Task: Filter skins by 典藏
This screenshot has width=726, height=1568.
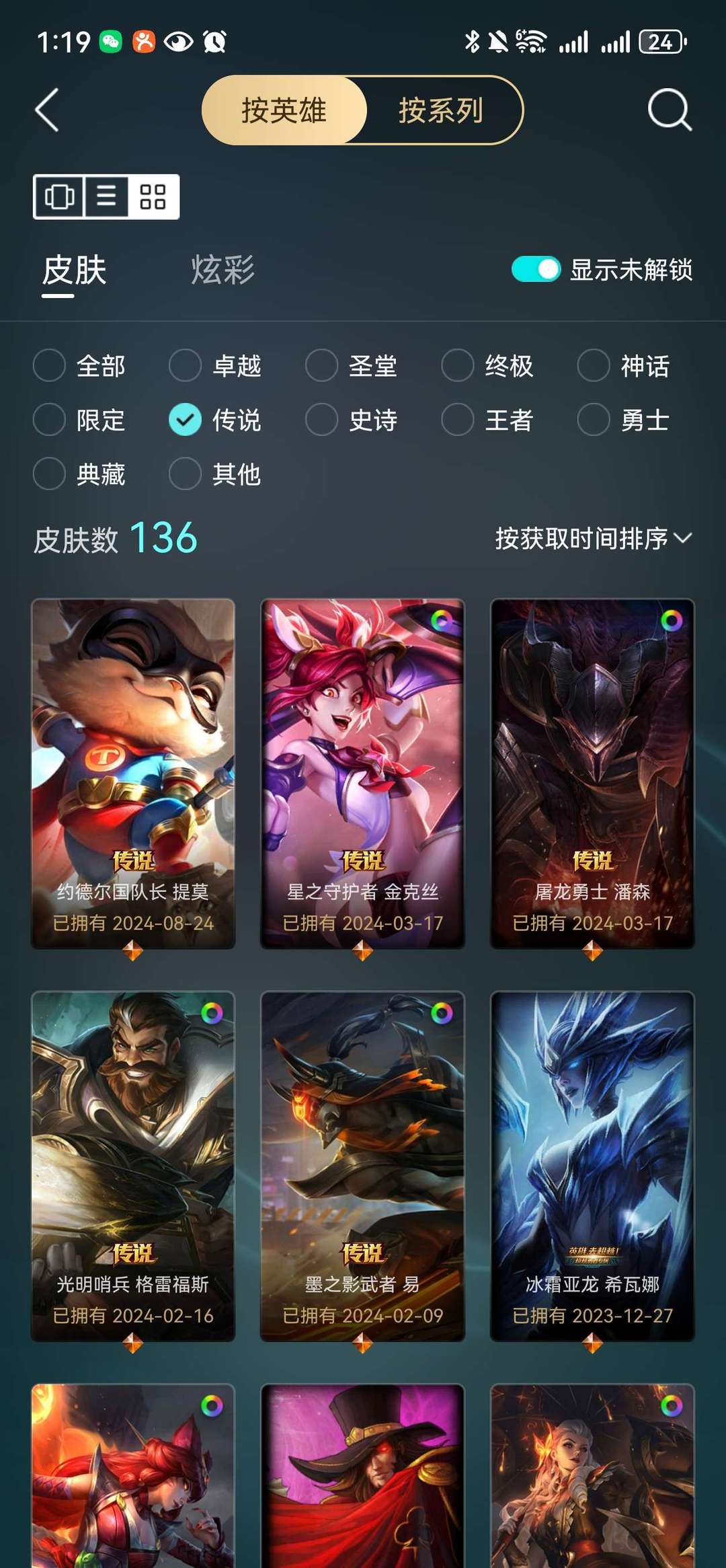Action: tap(49, 474)
